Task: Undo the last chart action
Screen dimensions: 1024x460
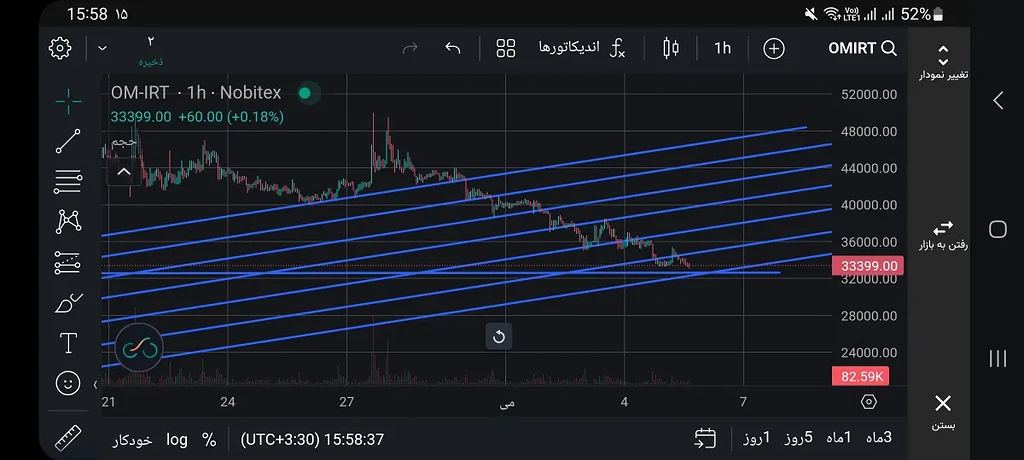Action: point(453,48)
